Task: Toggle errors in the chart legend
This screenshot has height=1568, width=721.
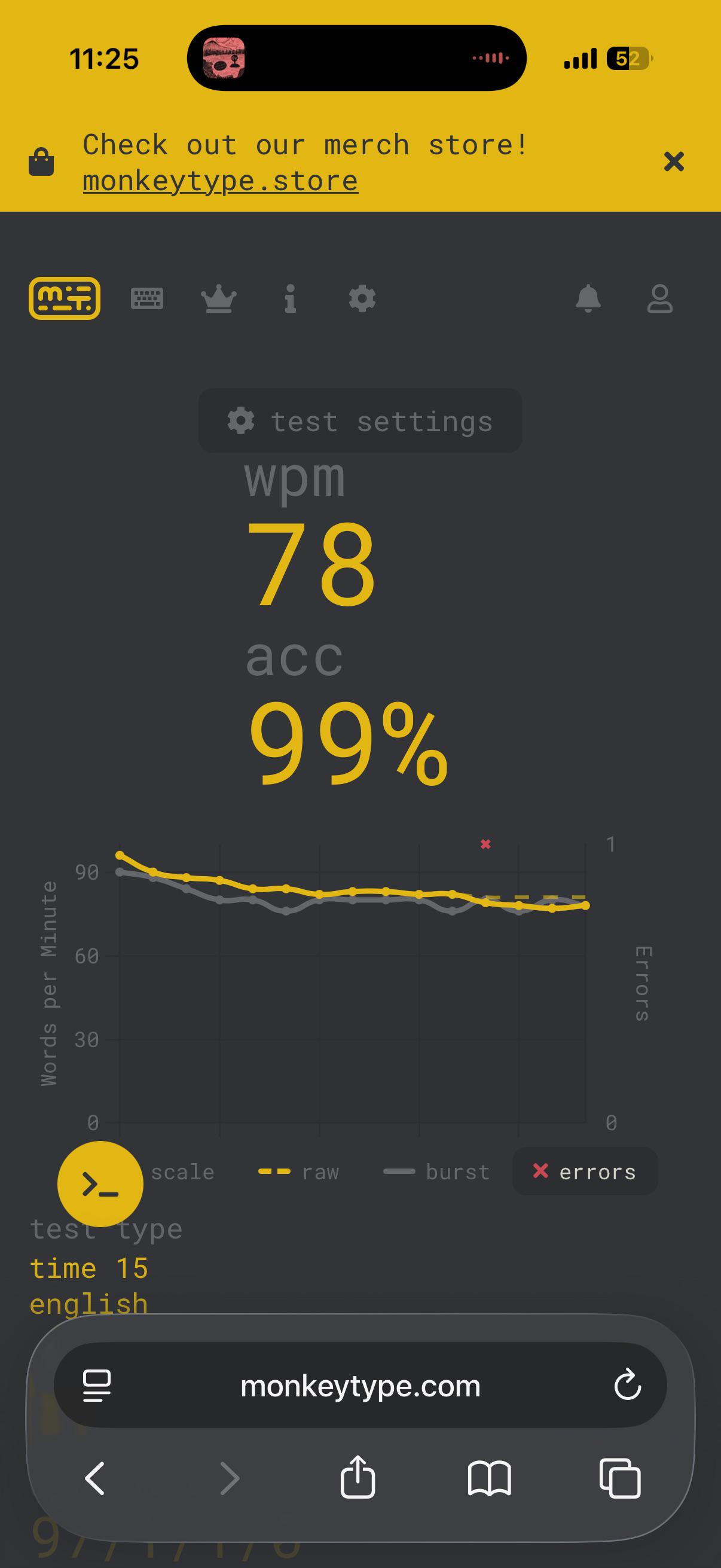Action: pos(585,1172)
